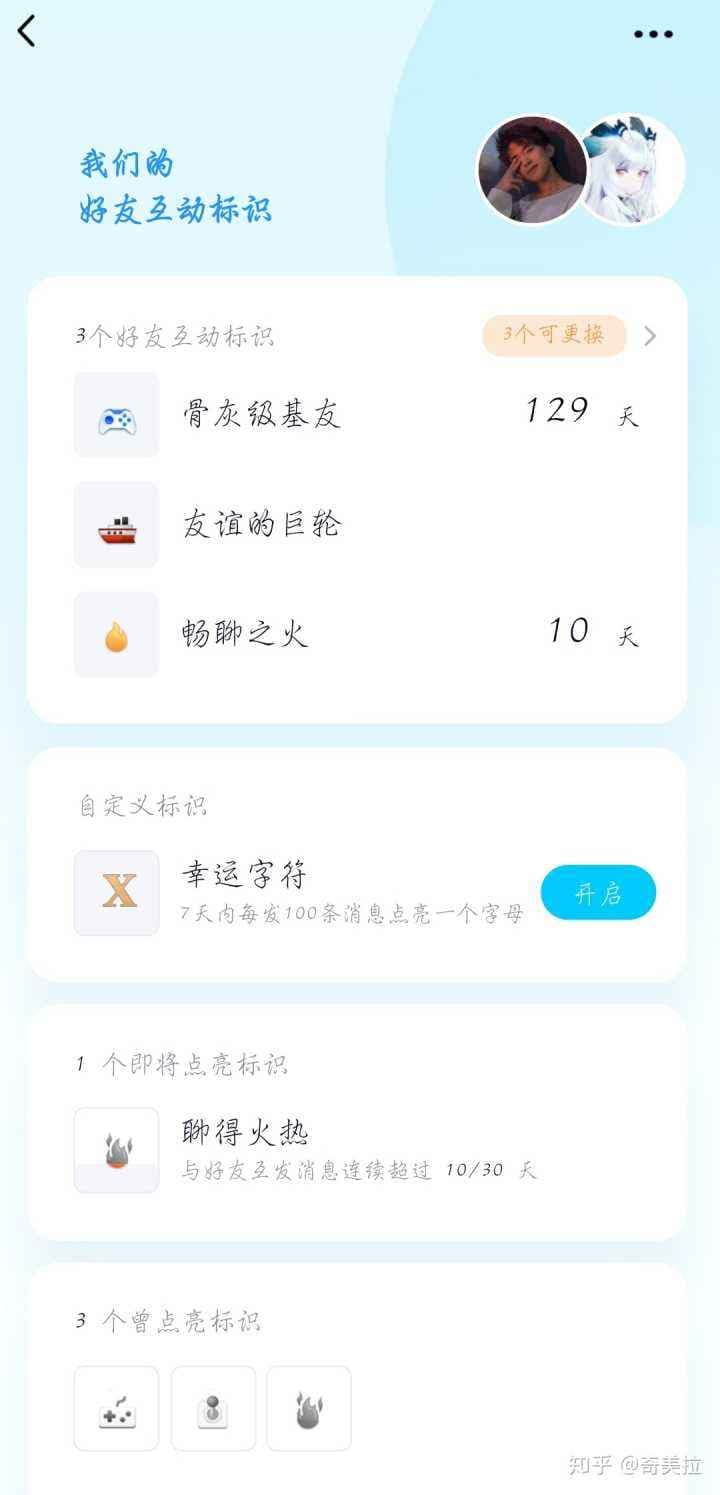Image resolution: width=720 pixels, height=1495 pixels.
Task: Expand the badge list via the right chevron
Action: 651,336
